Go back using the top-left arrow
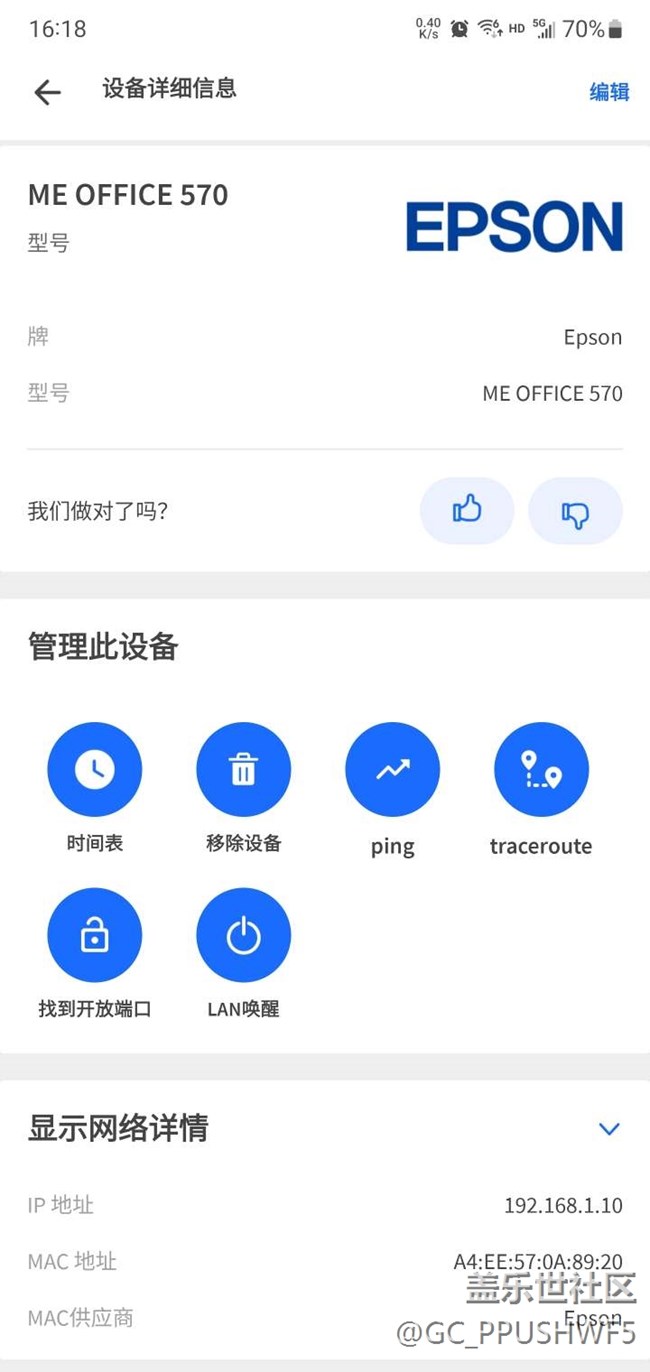Viewport: 650px width, 1372px height. [47, 92]
